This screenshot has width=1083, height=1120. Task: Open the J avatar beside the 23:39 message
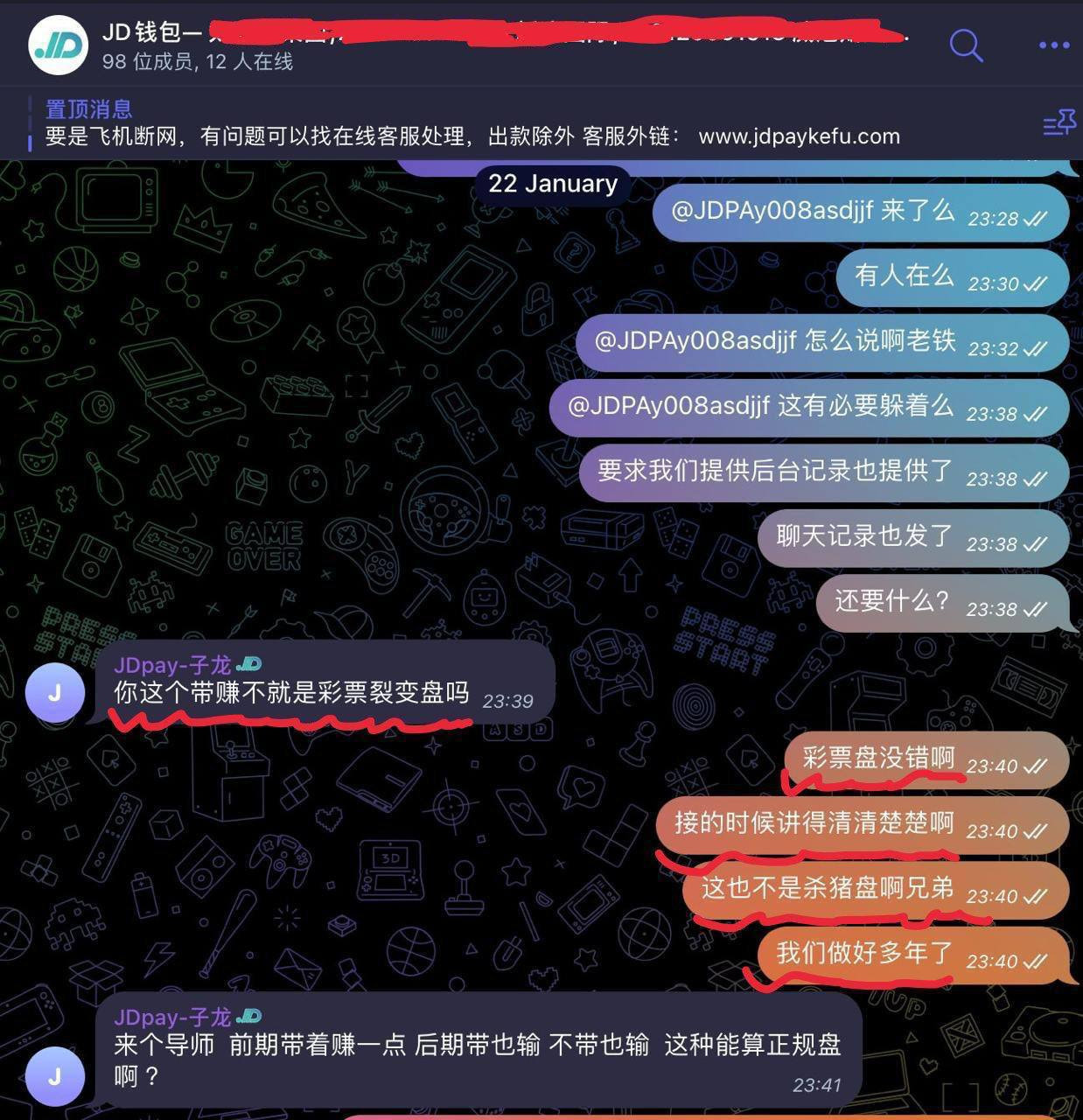tap(55, 693)
